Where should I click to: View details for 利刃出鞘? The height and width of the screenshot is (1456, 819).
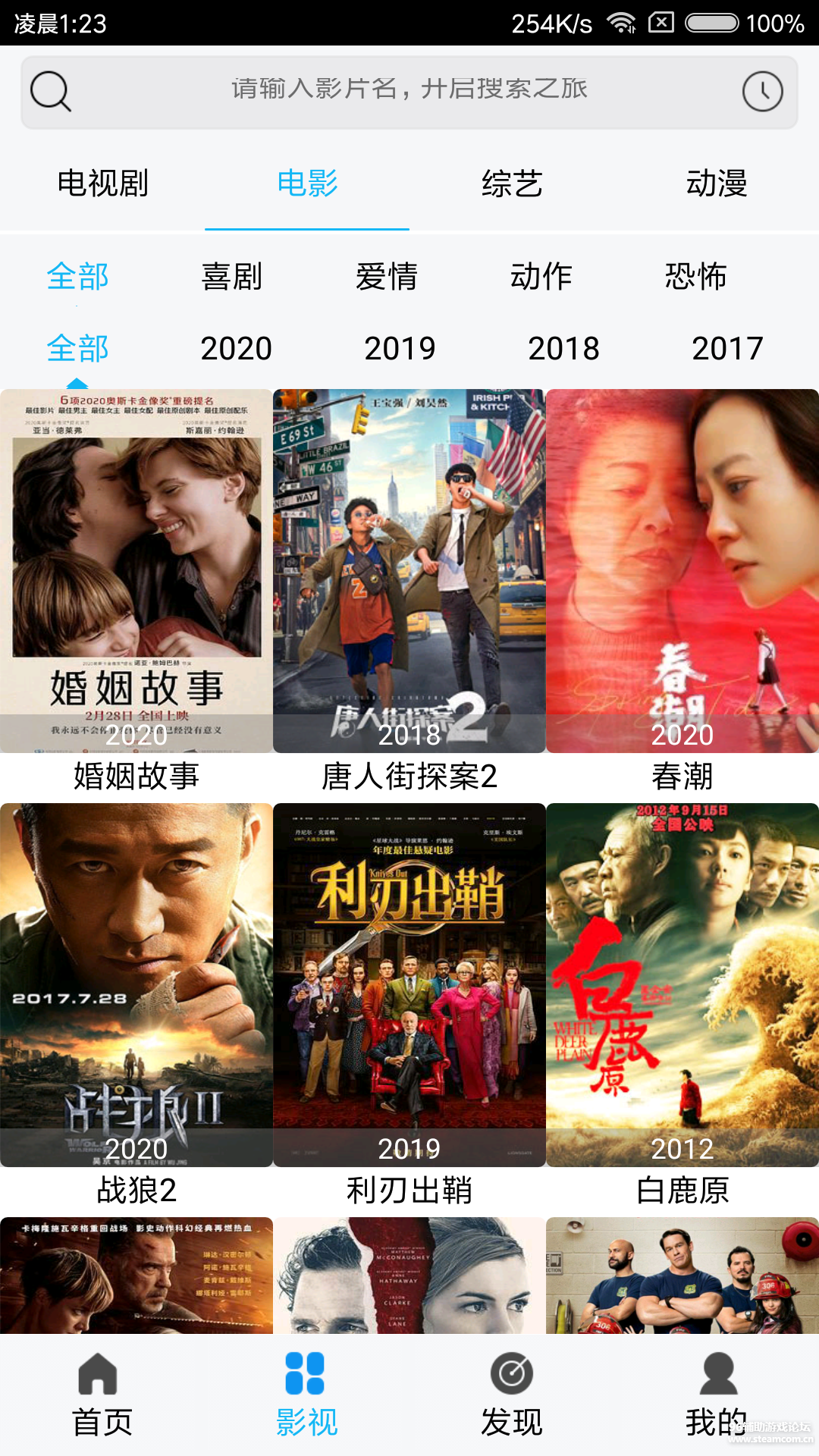click(409, 986)
